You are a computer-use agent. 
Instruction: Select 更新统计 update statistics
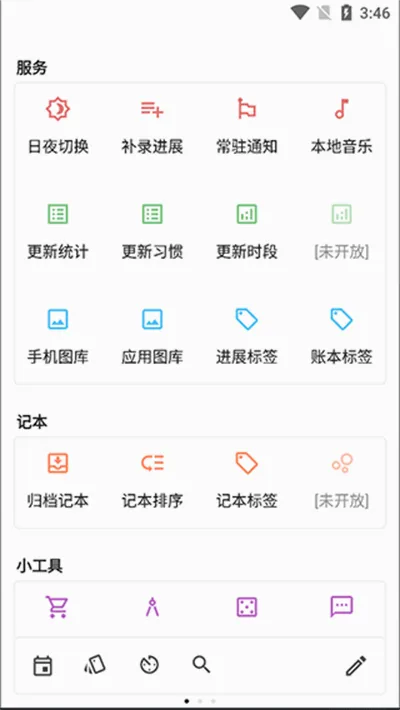pyautogui.click(x=58, y=230)
